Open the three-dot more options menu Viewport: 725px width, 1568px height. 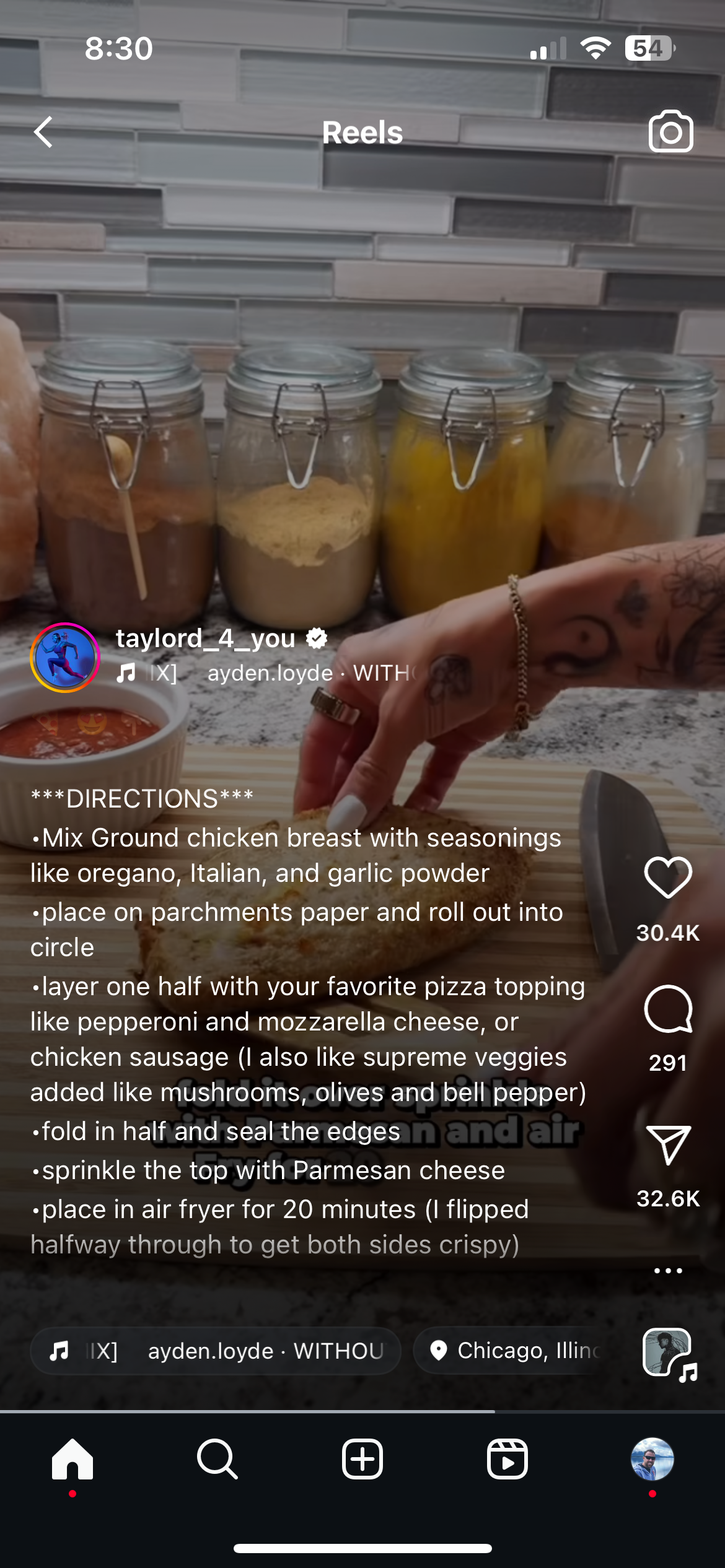[668, 1271]
